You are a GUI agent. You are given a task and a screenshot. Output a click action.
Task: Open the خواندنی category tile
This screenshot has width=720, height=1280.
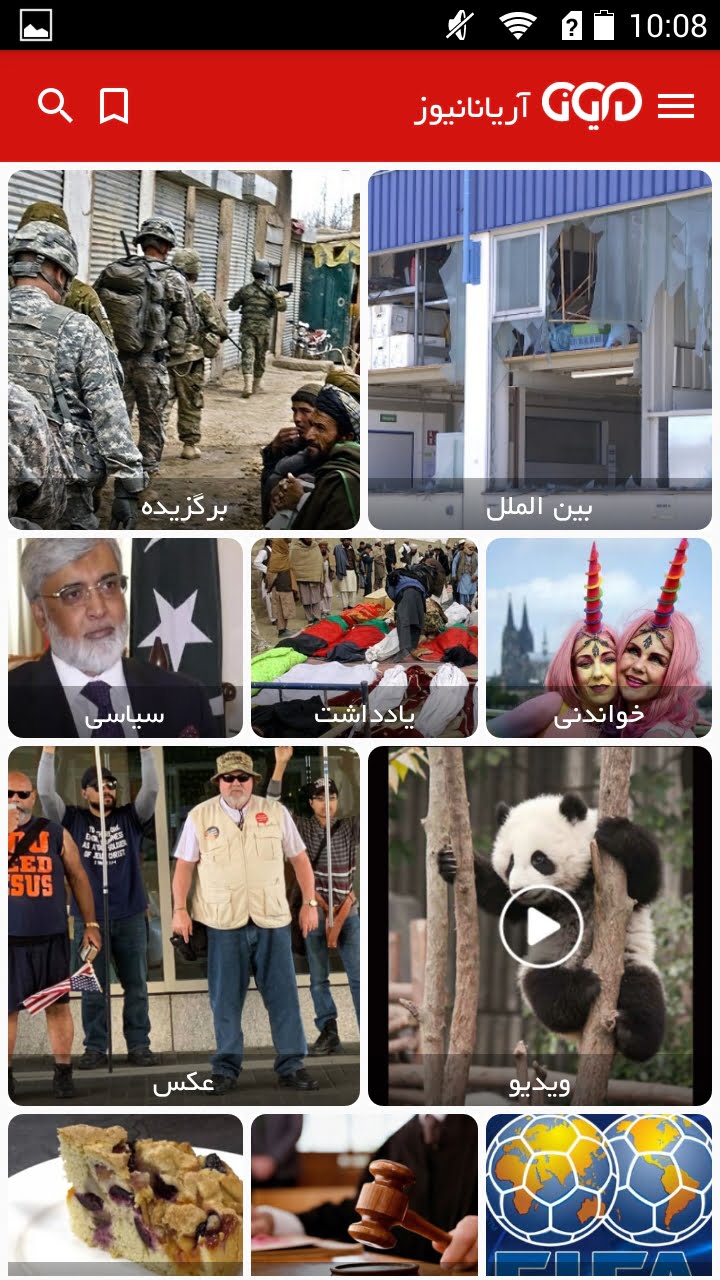coord(599,638)
